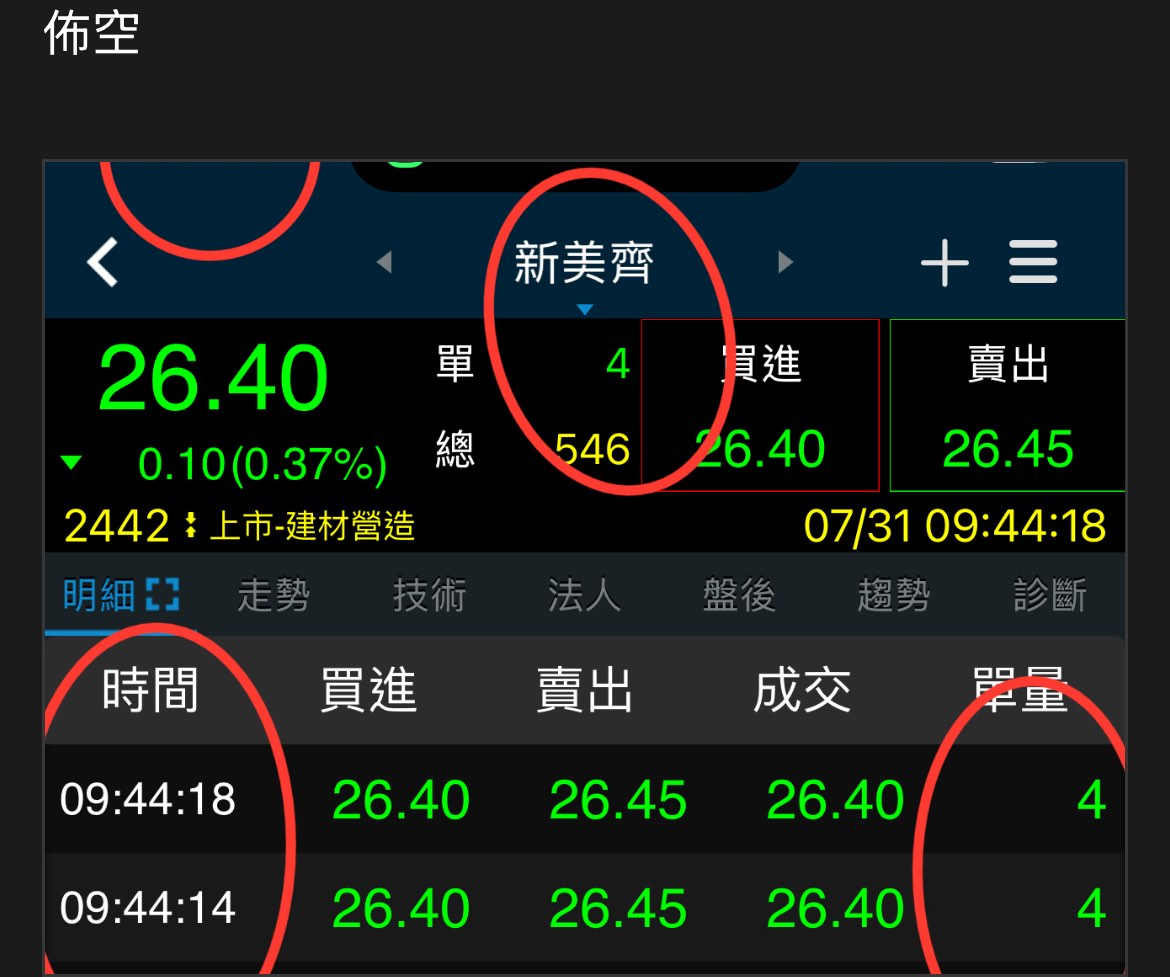Open the embedded 新美齊 stock screenshot image
1170x977 pixels.
pyautogui.click(x=585, y=567)
